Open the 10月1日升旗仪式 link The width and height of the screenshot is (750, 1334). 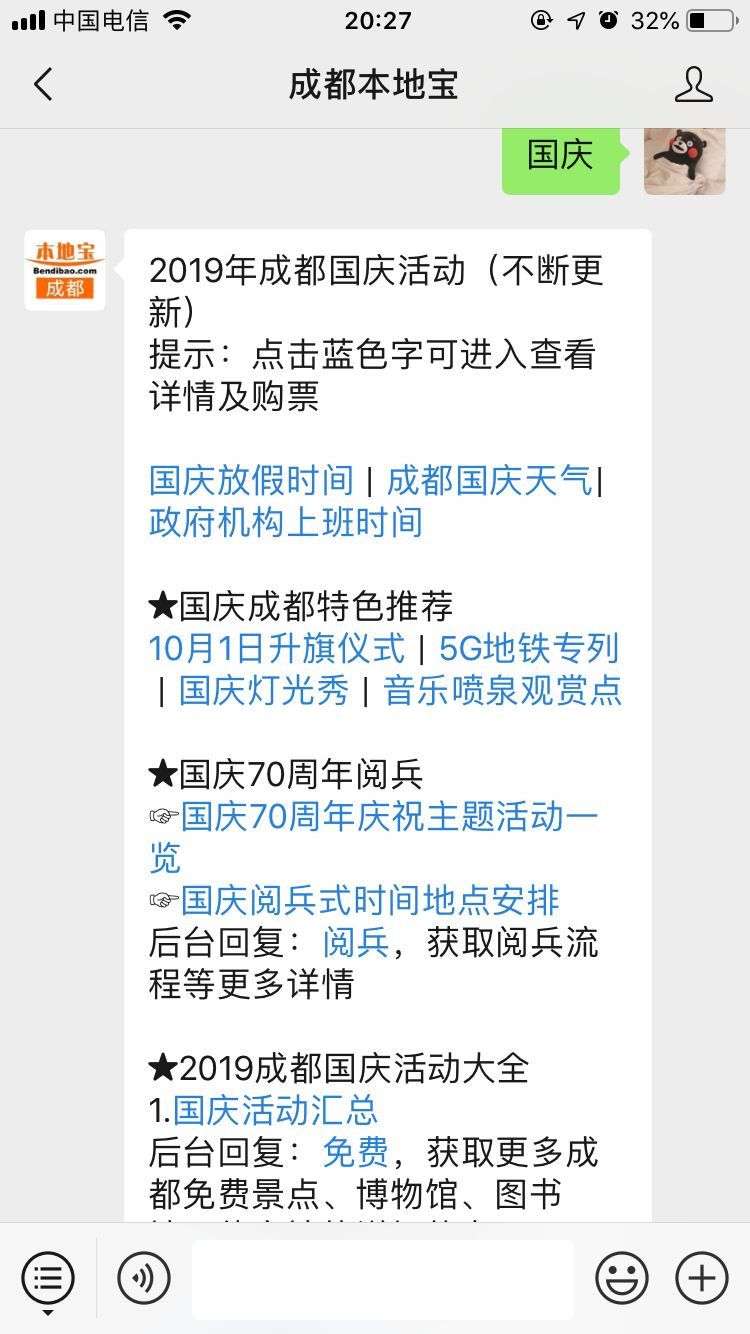click(277, 648)
